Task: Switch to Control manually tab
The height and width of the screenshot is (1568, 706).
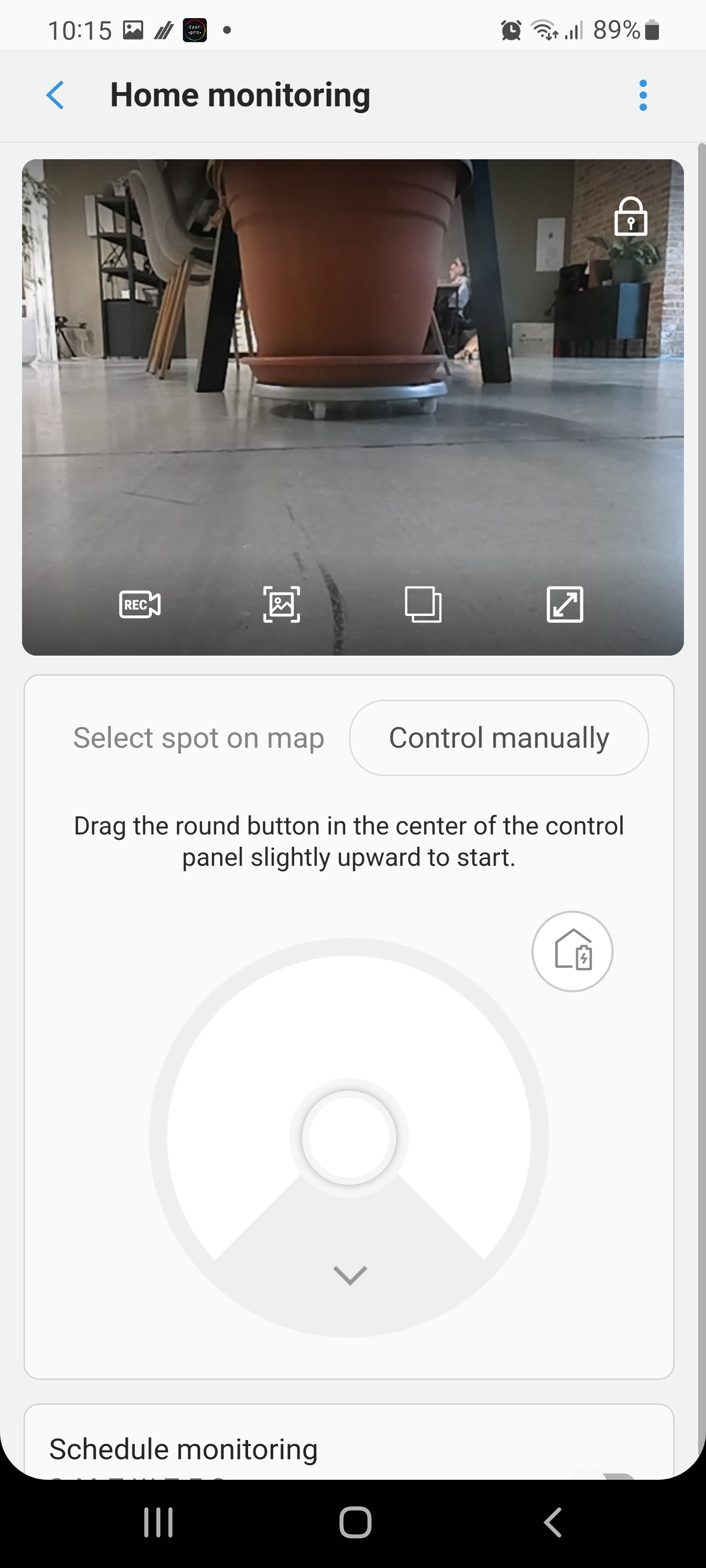Action: point(499,738)
